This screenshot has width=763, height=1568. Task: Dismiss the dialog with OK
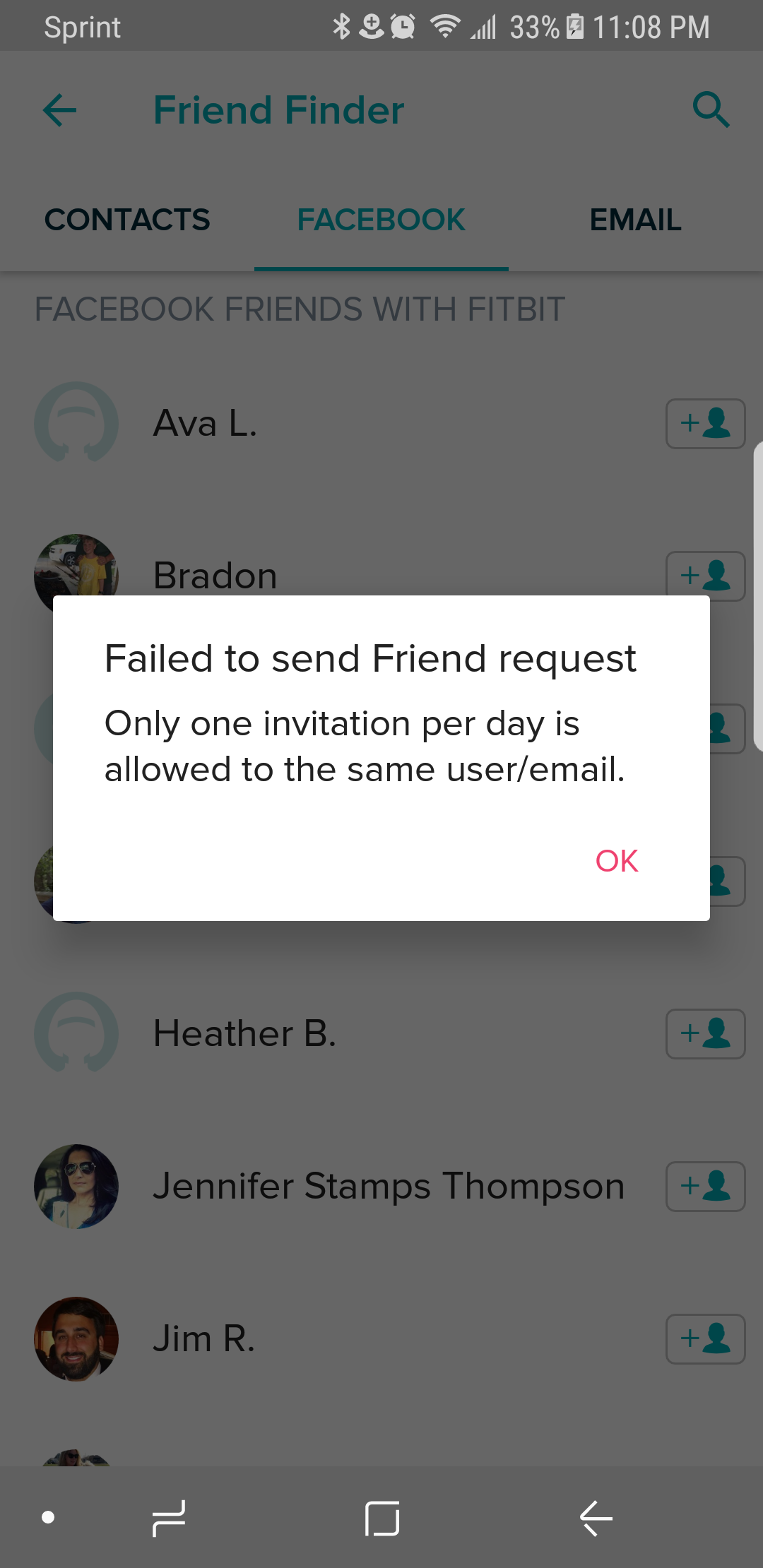(x=617, y=861)
